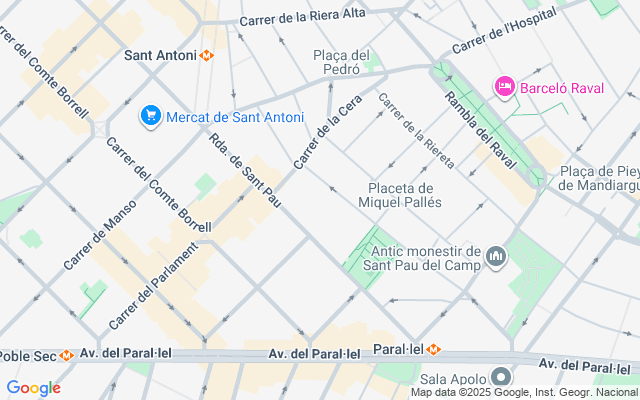
Task: Tap the Paral·lel metro station icon
Action: coord(433,350)
